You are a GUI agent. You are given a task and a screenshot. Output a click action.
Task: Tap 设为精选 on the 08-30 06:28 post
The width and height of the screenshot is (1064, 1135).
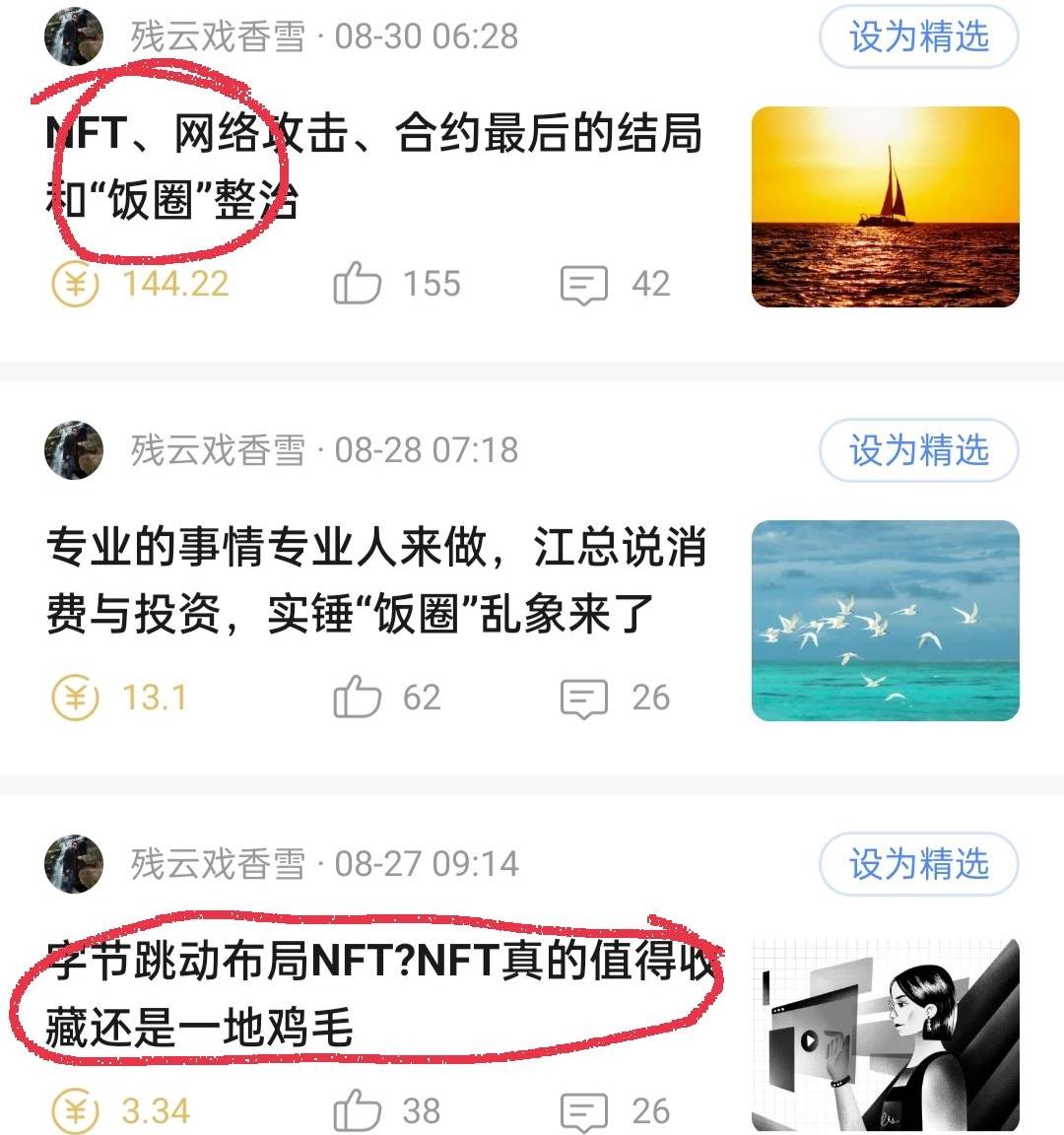(918, 37)
